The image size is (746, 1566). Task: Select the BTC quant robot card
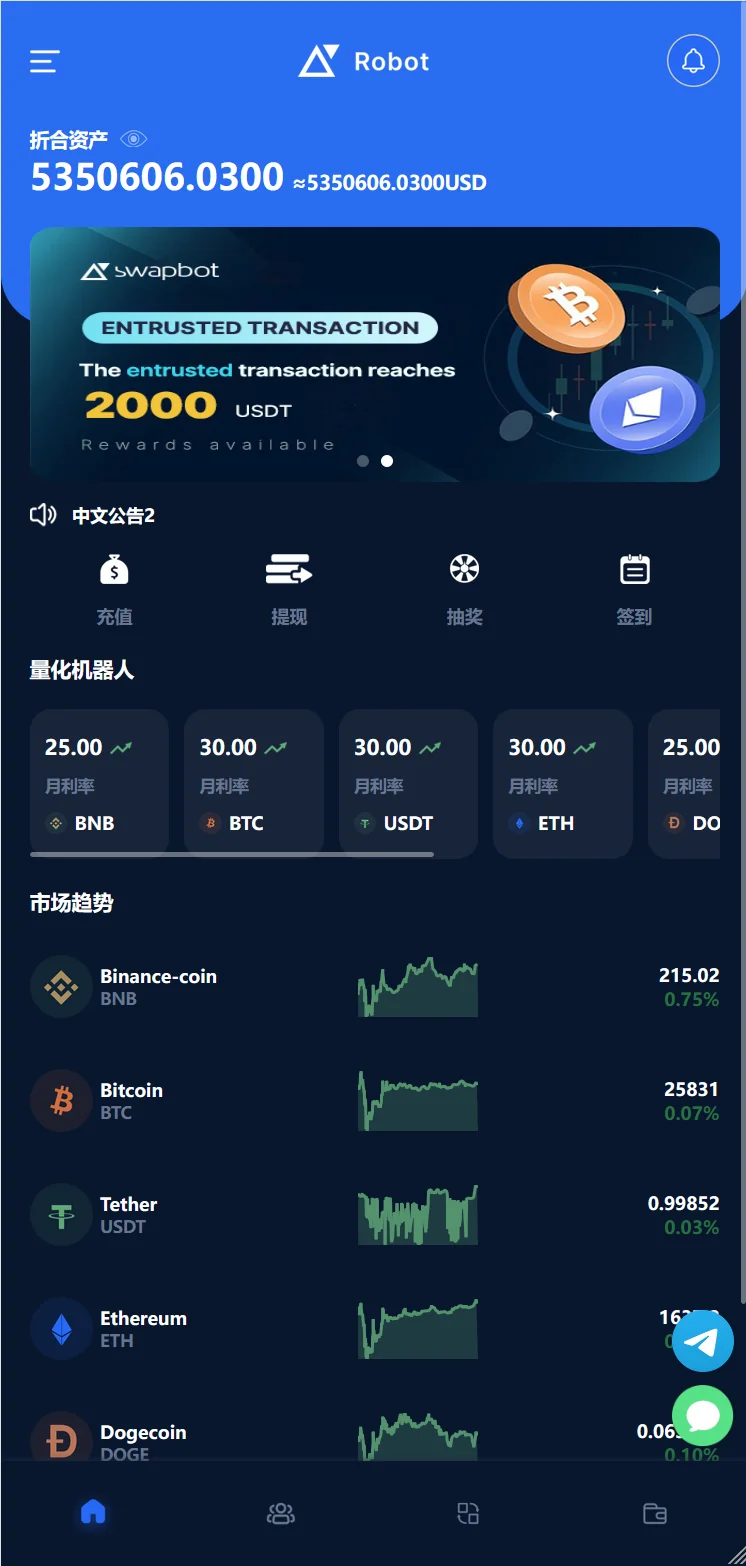(x=253, y=783)
